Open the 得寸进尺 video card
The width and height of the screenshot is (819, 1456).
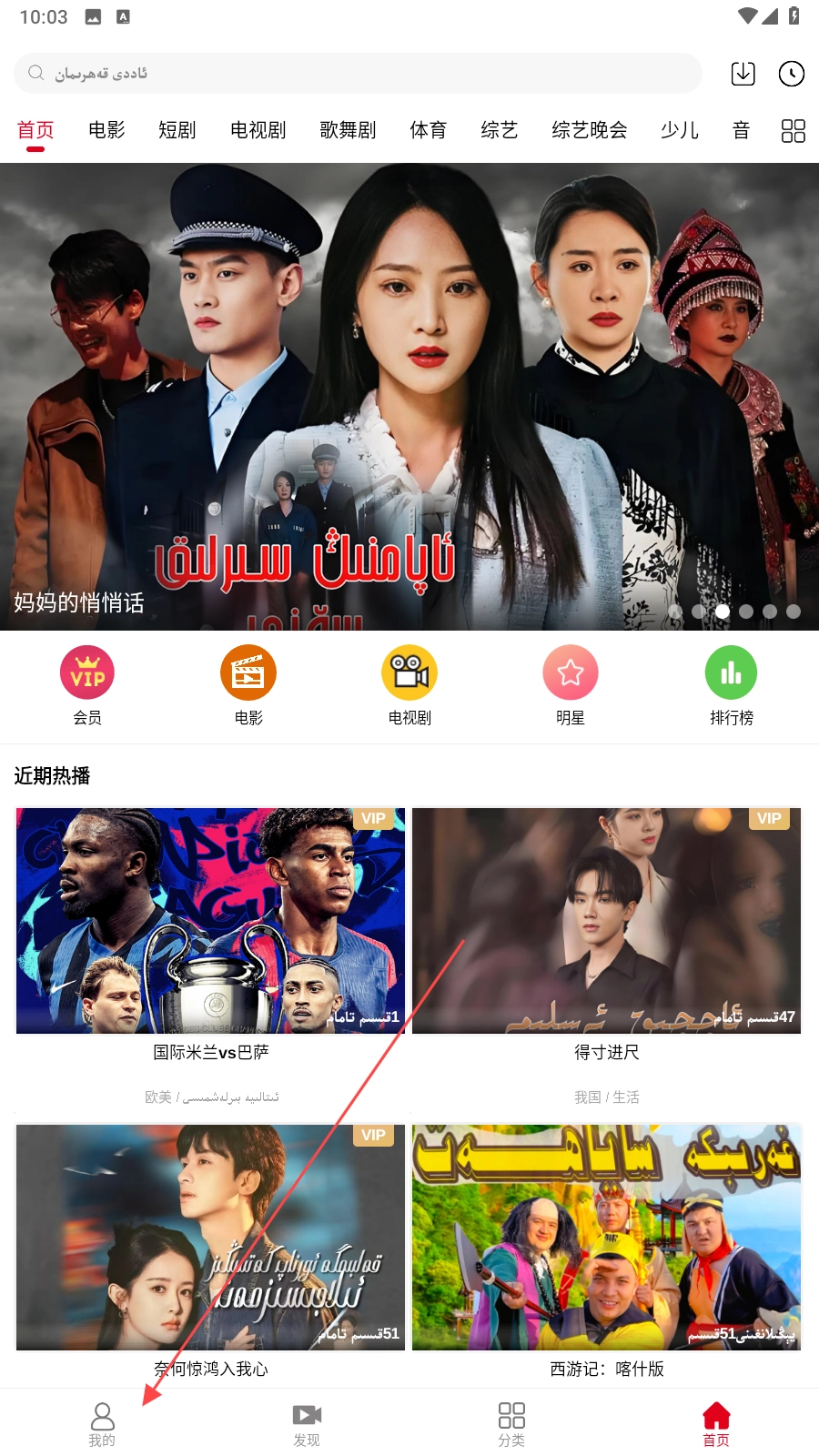(x=607, y=921)
